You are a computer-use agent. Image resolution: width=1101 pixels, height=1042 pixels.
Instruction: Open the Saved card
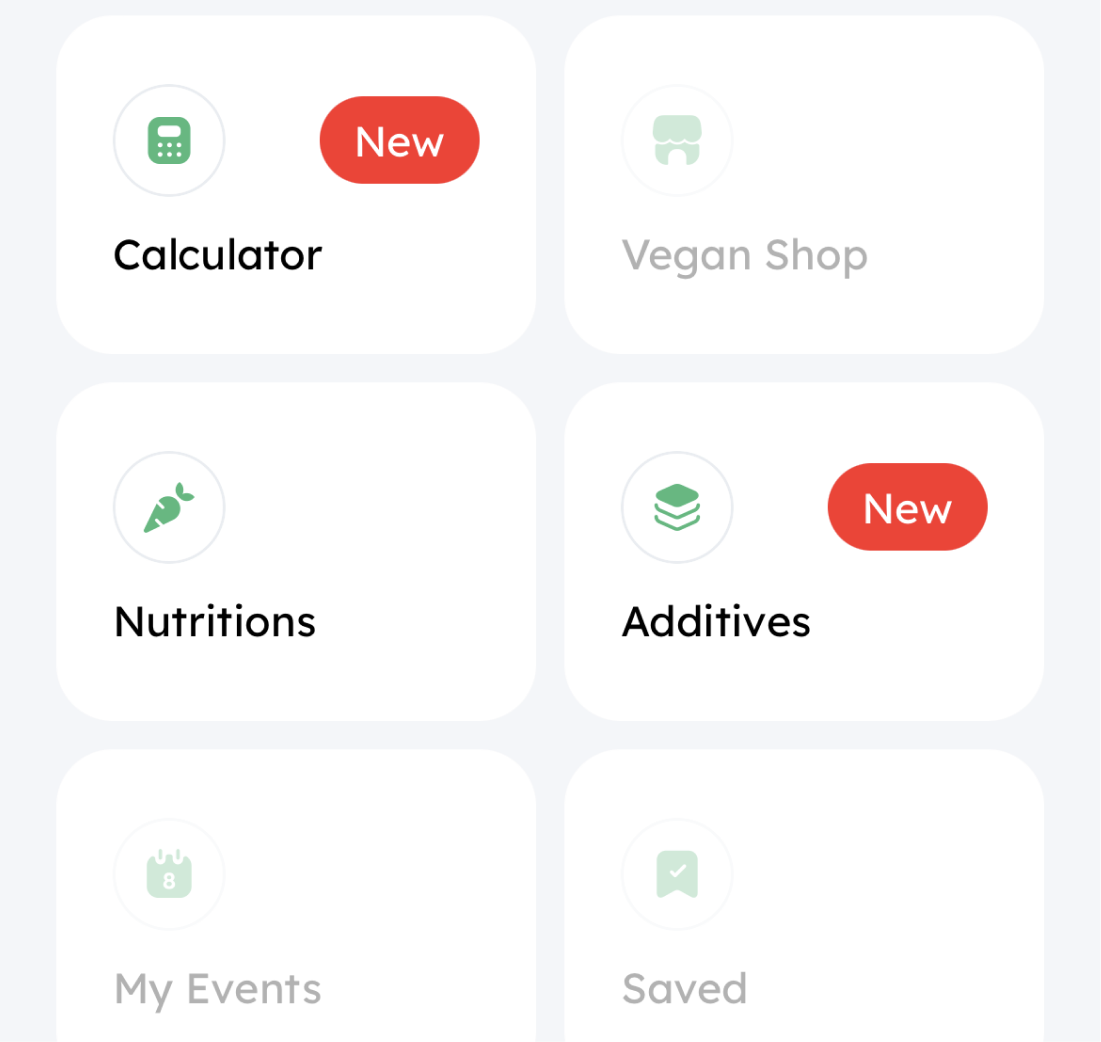click(x=804, y=900)
